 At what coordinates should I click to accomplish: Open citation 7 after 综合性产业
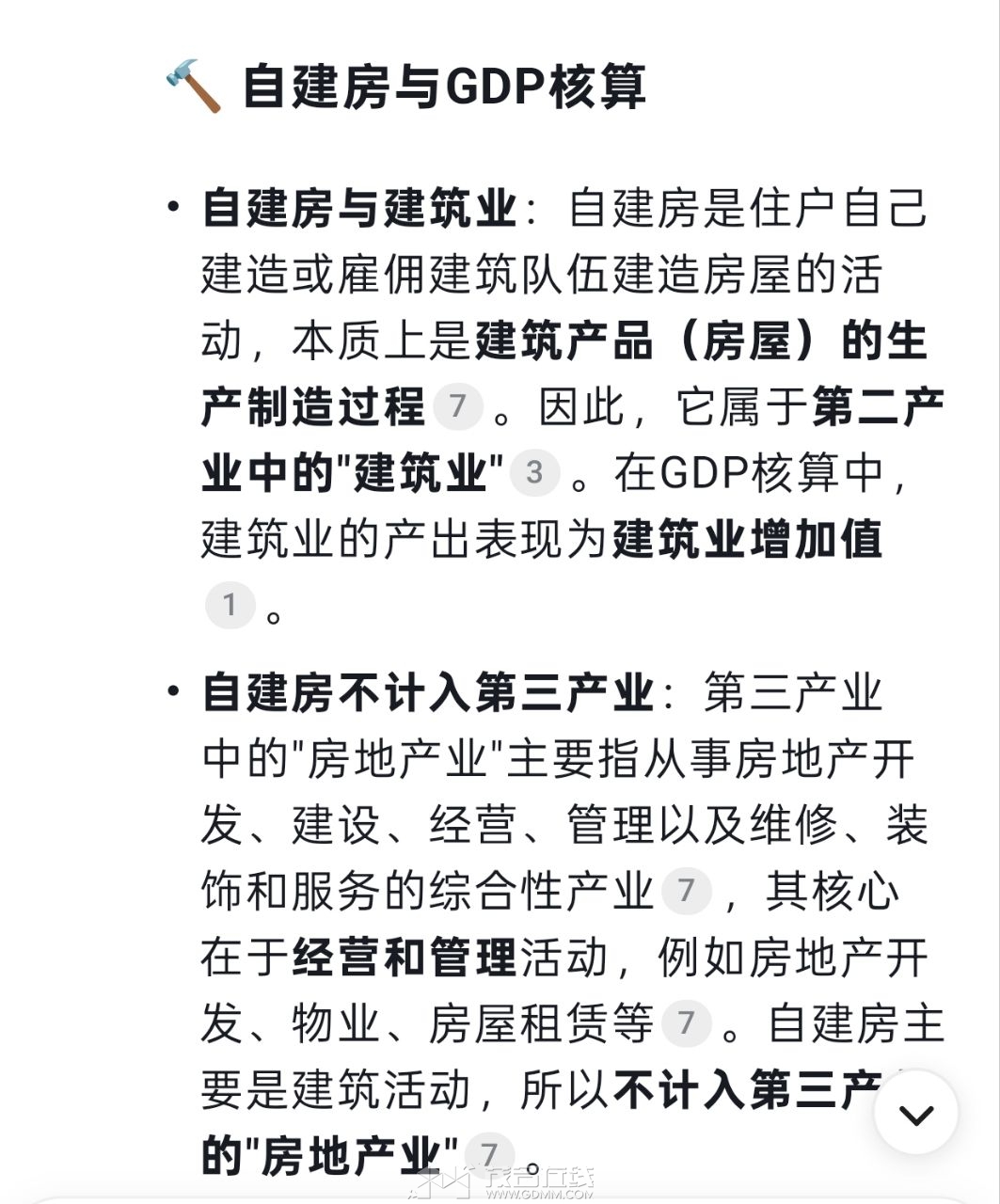[687, 891]
